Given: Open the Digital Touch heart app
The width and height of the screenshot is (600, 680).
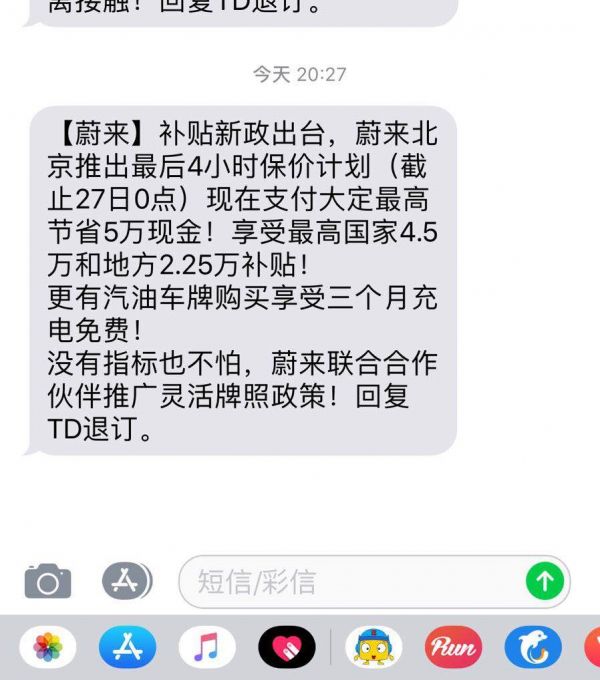Looking at the screenshot, I should (x=286, y=648).
